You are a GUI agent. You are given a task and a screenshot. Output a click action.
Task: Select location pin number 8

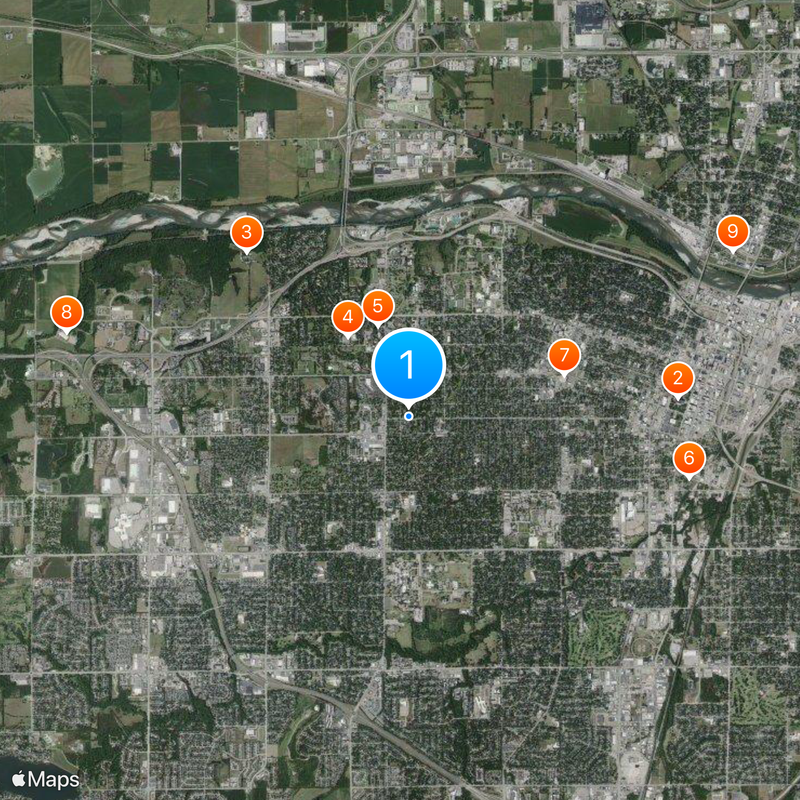(x=66, y=313)
